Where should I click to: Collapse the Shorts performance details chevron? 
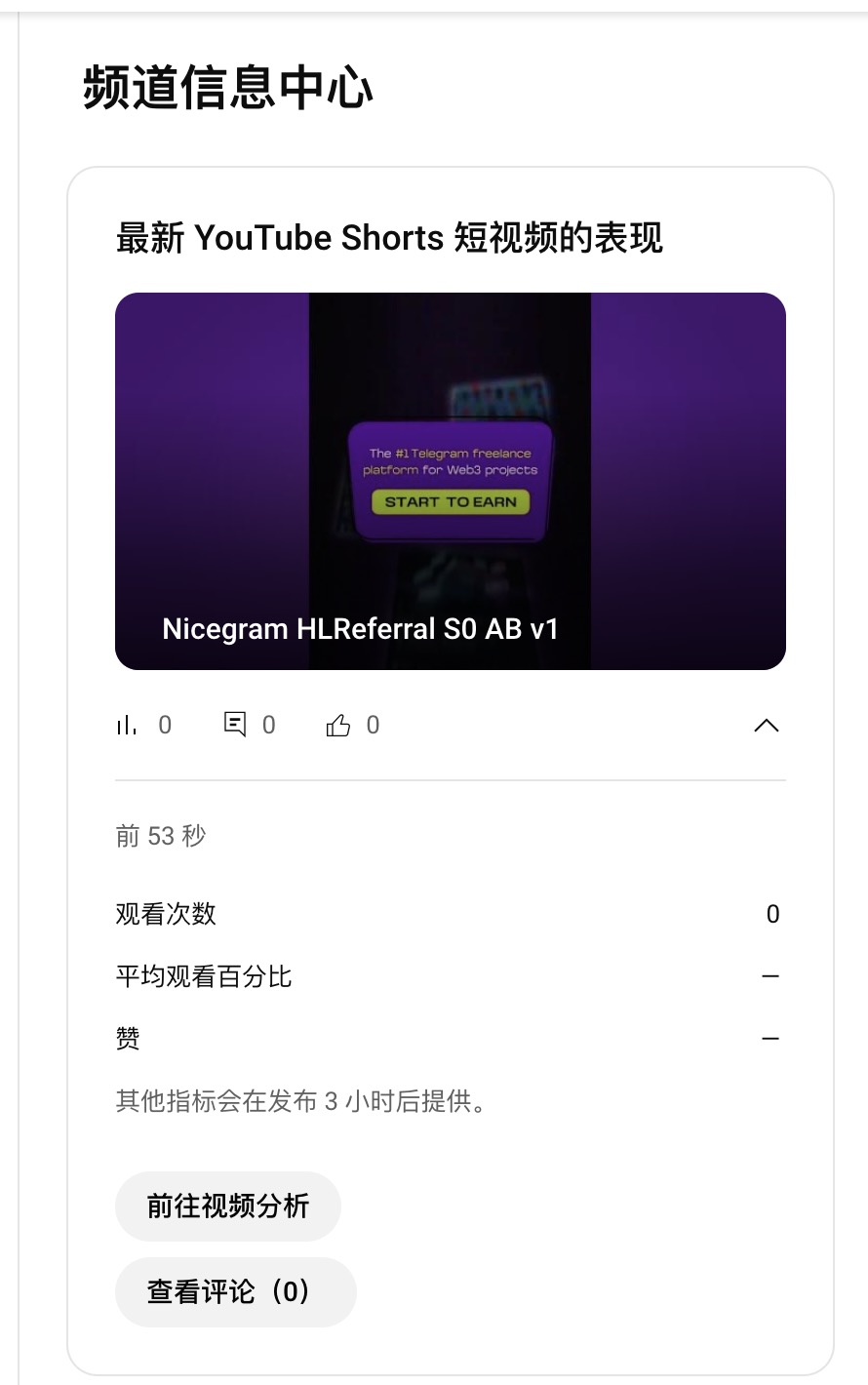[767, 726]
